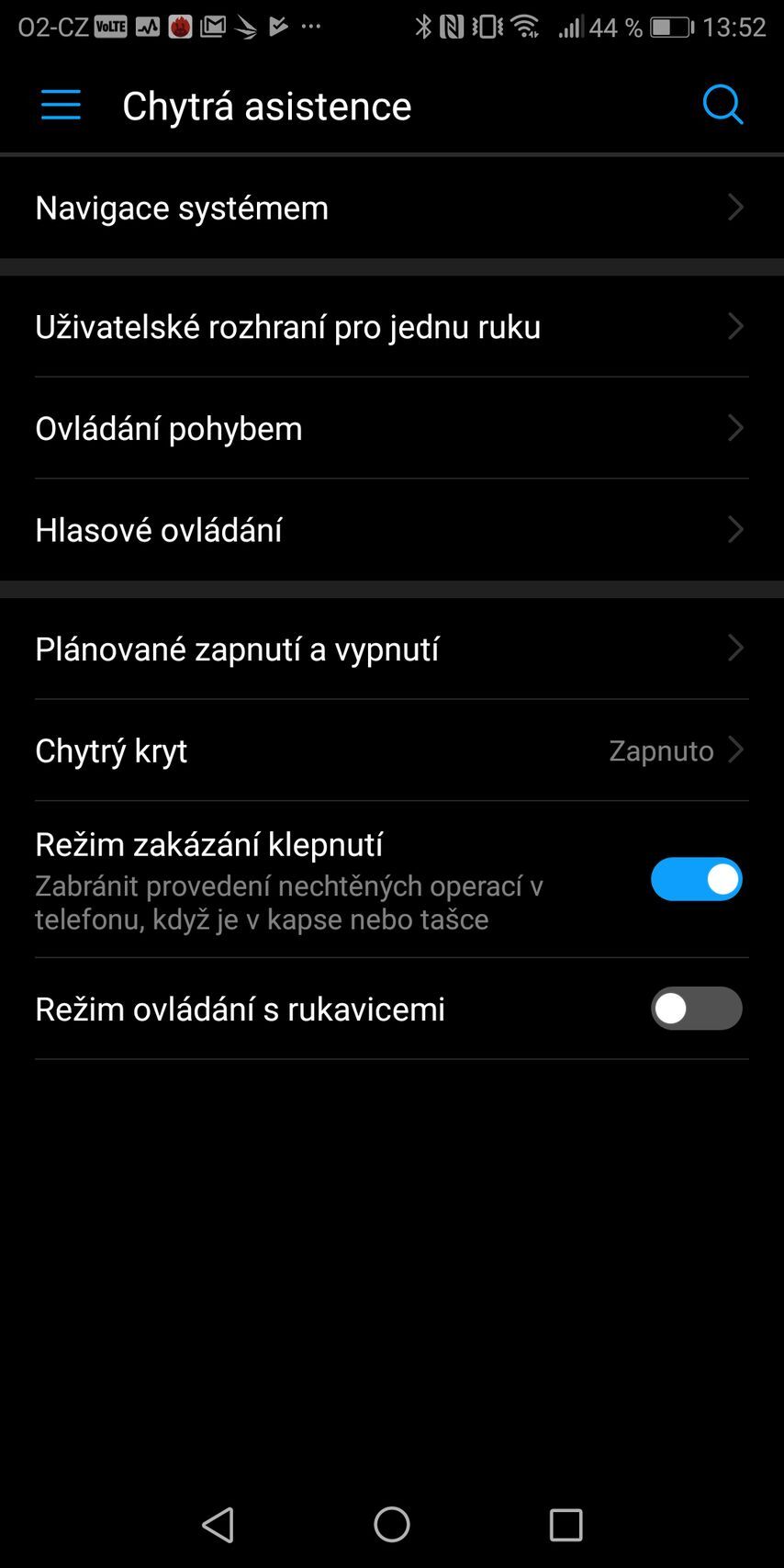This screenshot has width=784, height=1568.
Task: Disable Režim zakázání klepnutí
Action: [x=696, y=879]
